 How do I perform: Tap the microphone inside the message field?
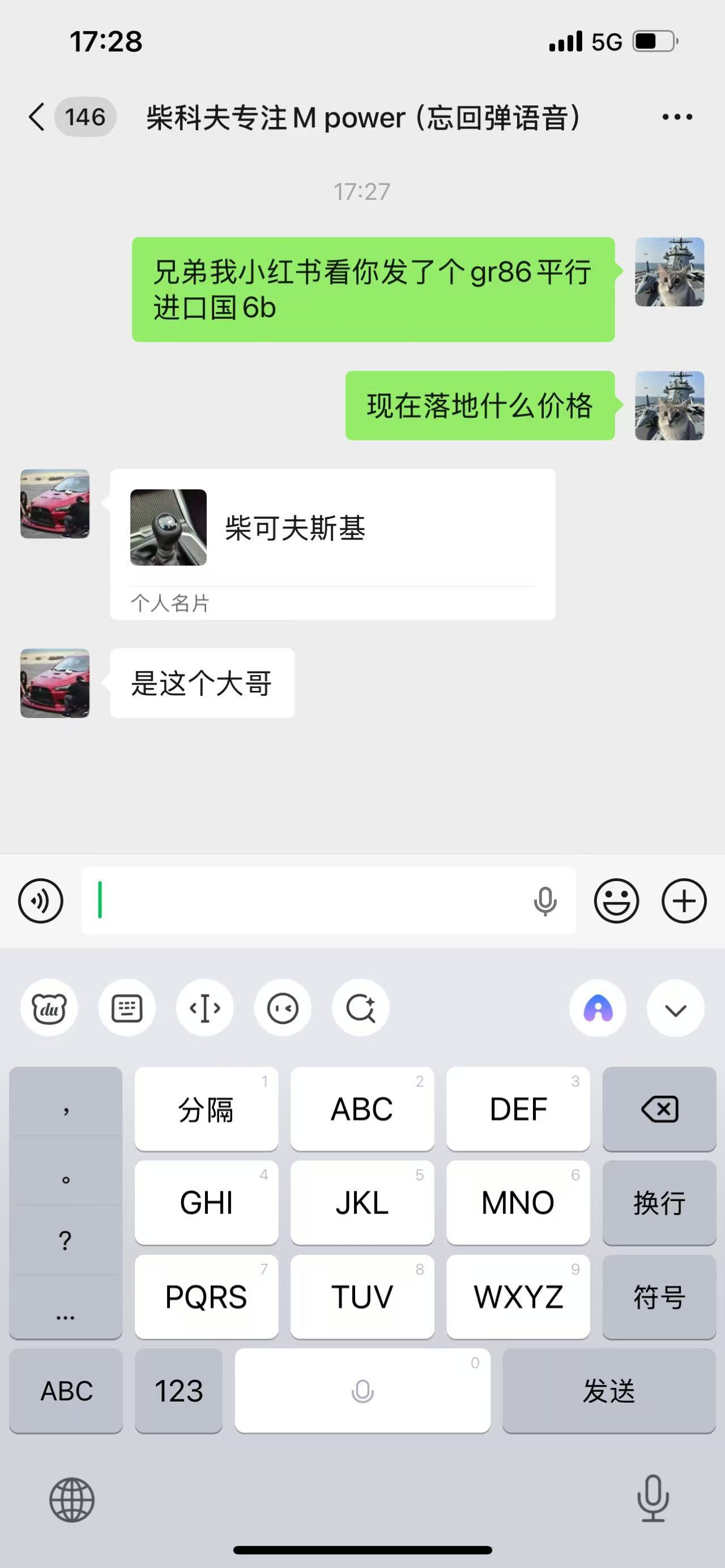point(545,901)
